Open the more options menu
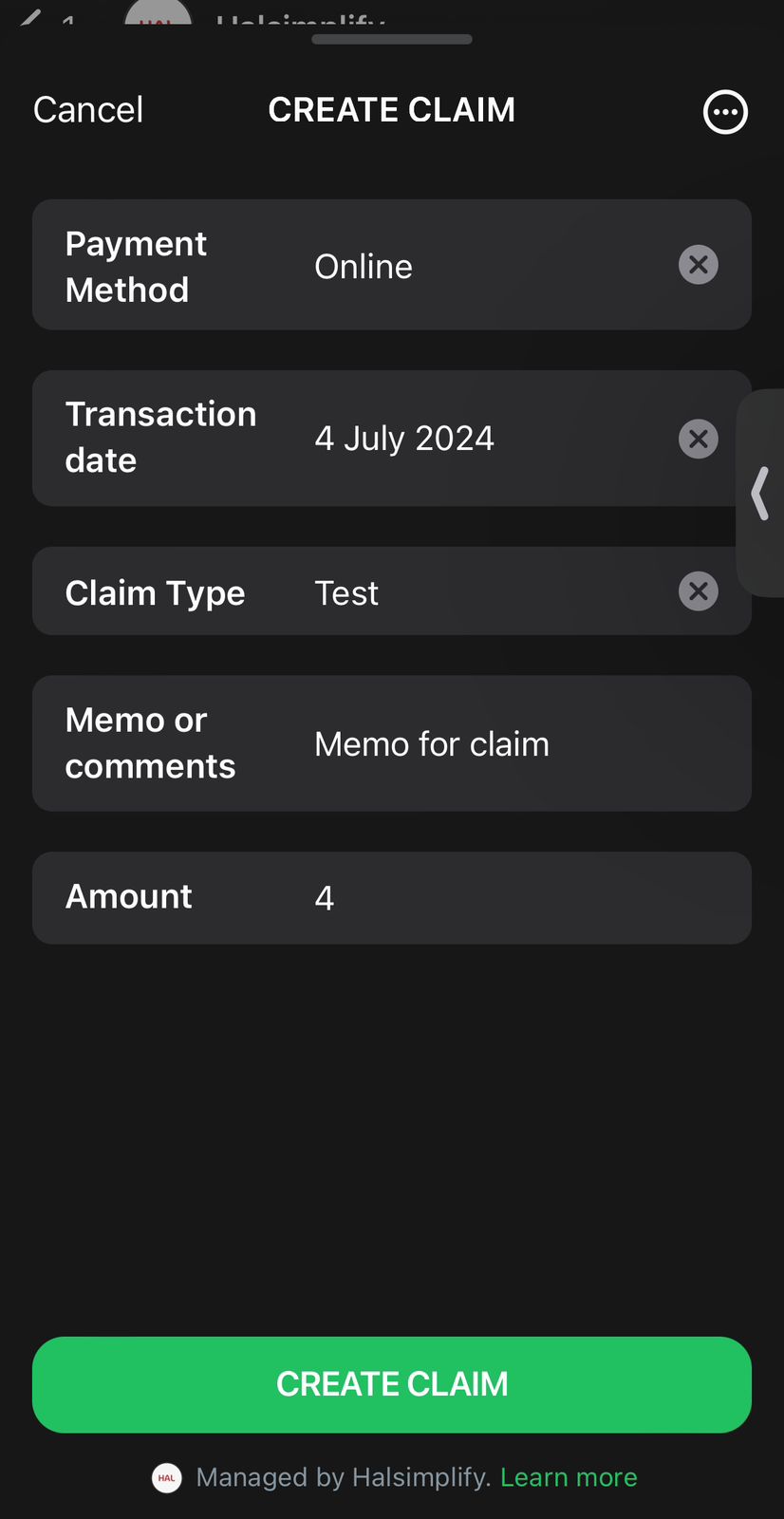Image resolution: width=784 pixels, height=1519 pixels. (x=725, y=112)
